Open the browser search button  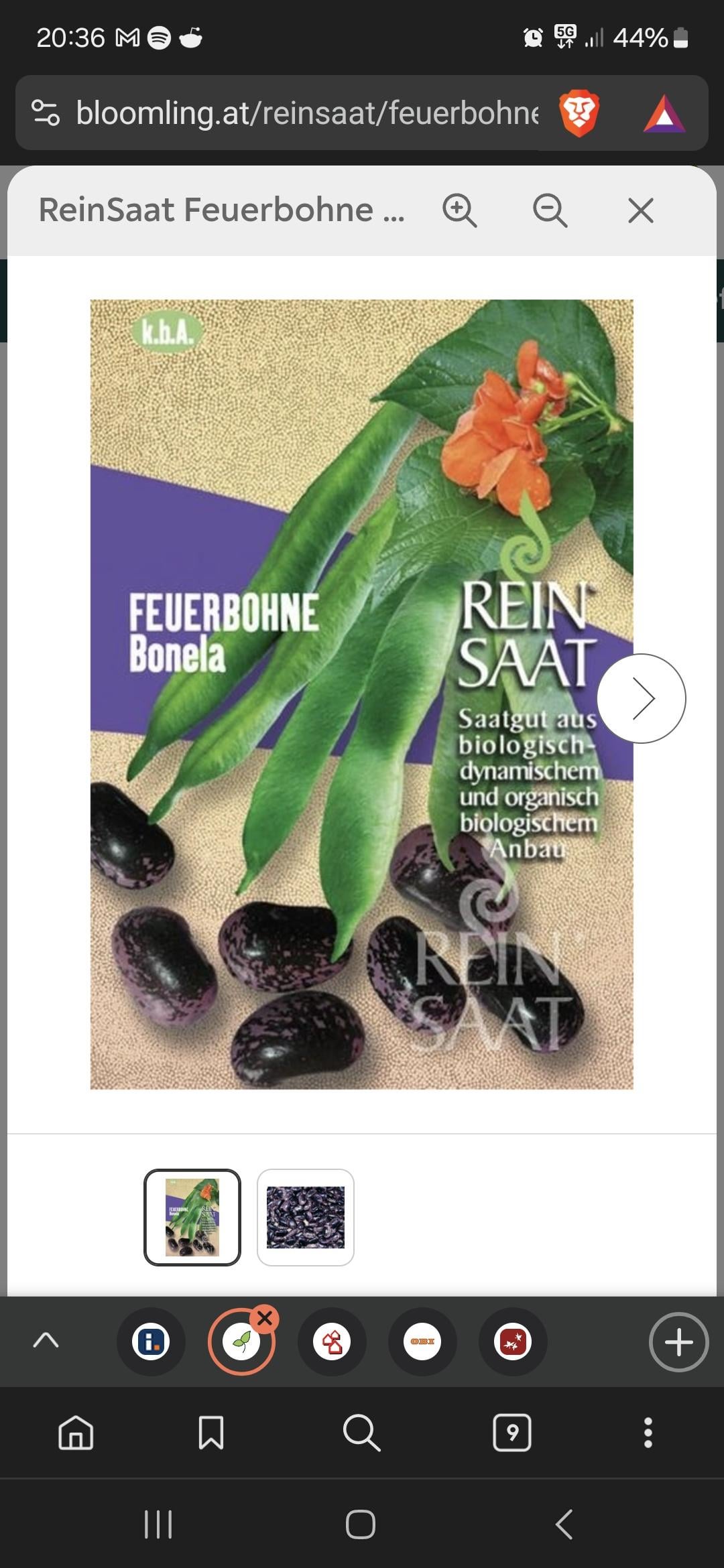pyautogui.click(x=362, y=1433)
